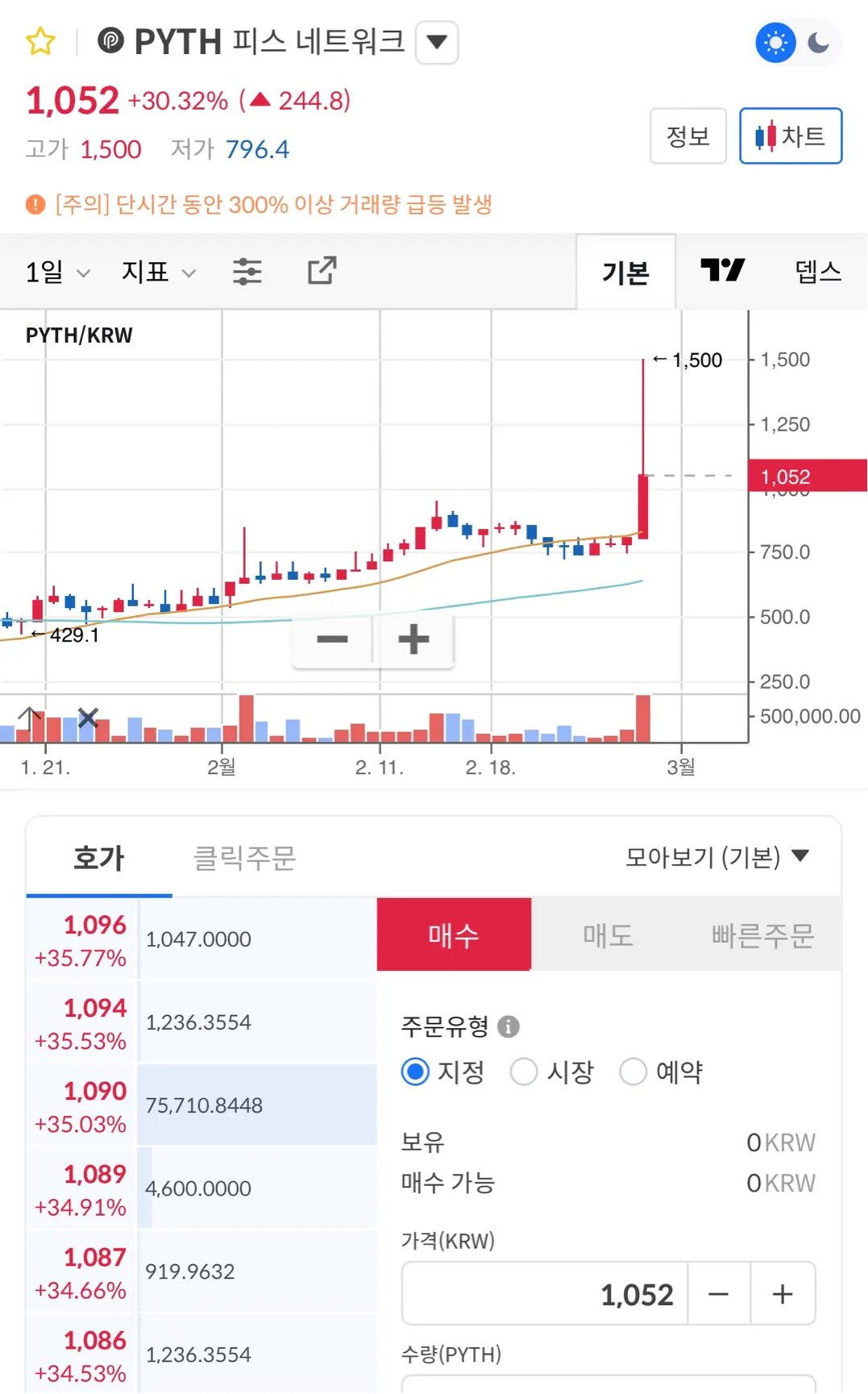Expand the 1일 interval dropdown
The height and width of the screenshot is (1394, 868).
tap(57, 273)
